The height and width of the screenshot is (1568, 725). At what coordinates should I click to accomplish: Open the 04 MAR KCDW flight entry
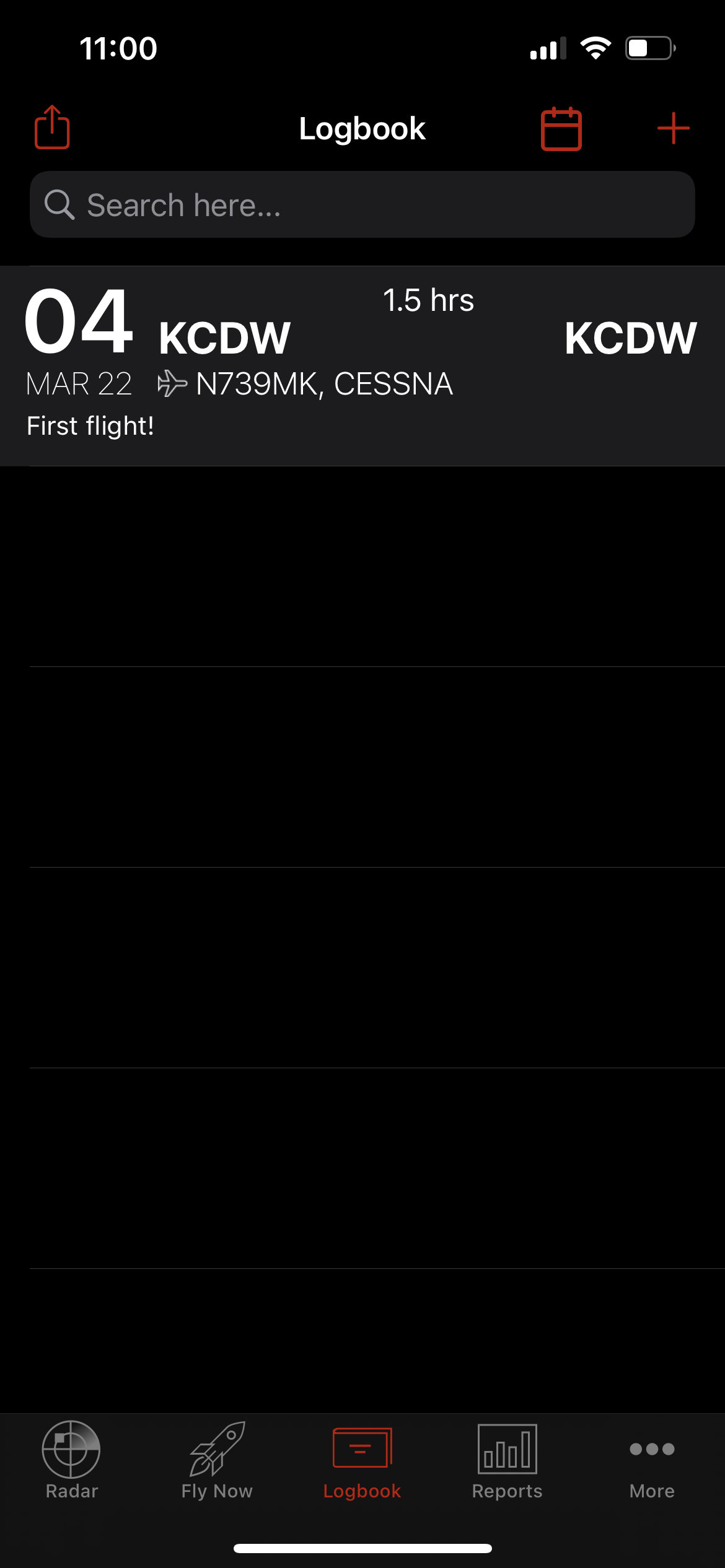pos(362,366)
